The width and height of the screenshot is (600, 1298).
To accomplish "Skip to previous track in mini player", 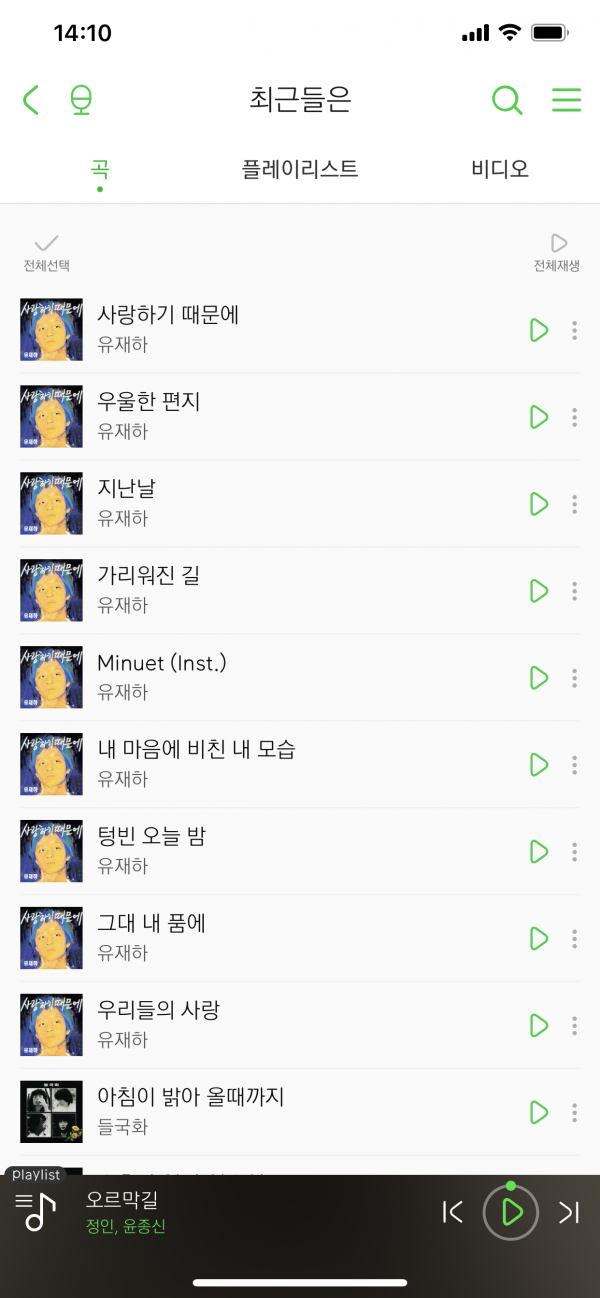I will tap(453, 1212).
